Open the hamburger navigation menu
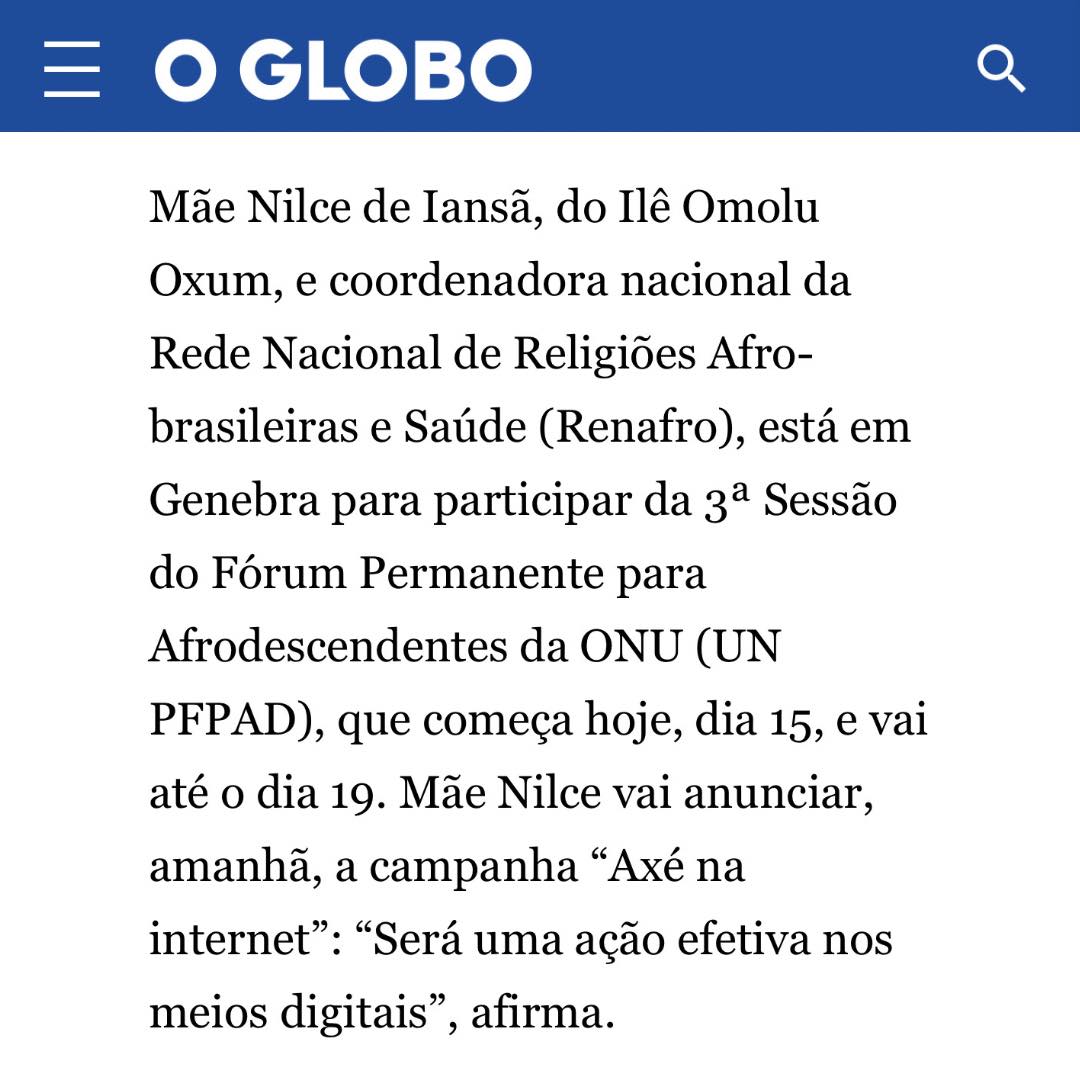Image resolution: width=1080 pixels, height=1080 pixels. point(72,69)
